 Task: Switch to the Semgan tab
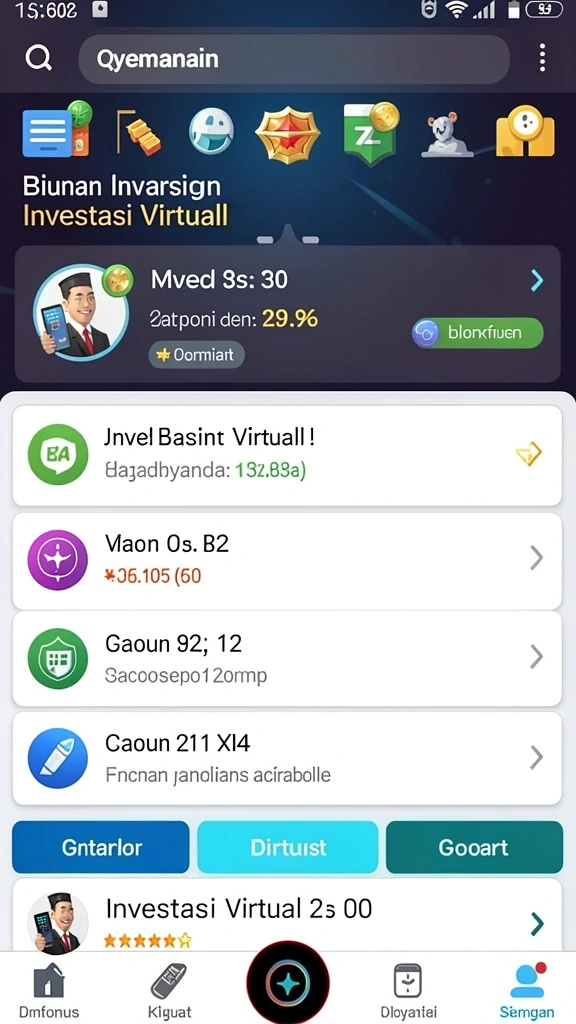tap(526, 989)
